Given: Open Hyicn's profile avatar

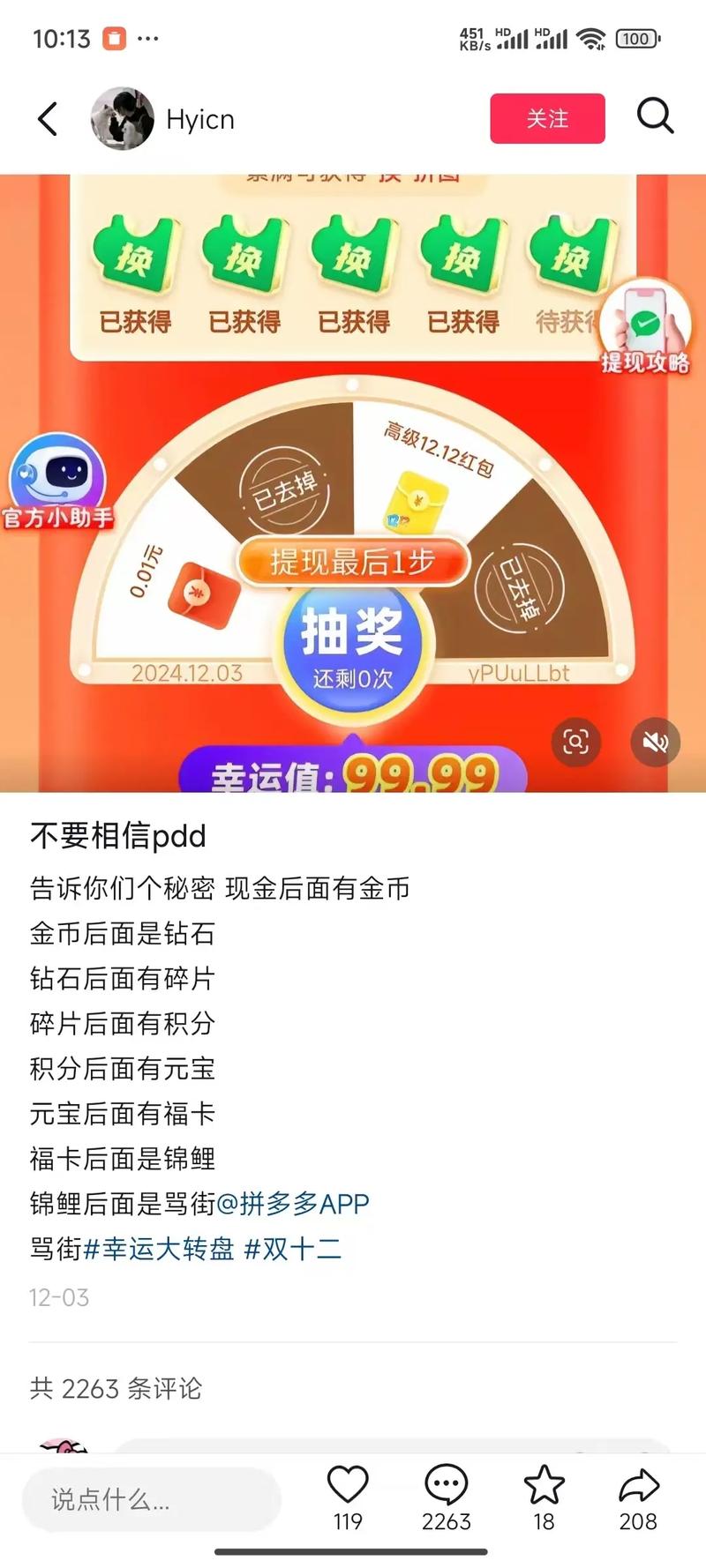Looking at the screenshot, I should [121, 117].
